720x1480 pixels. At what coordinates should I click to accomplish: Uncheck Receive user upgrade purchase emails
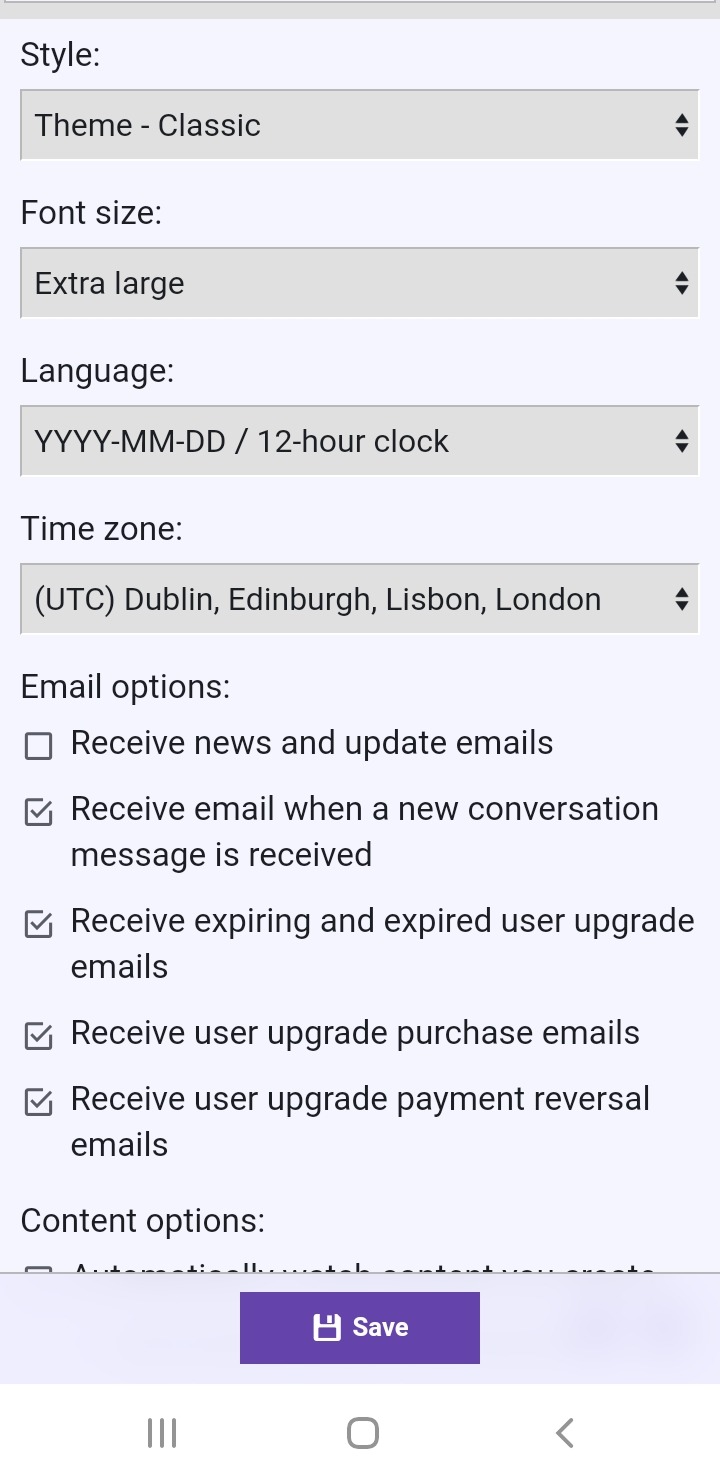[x=38, y=1036]
